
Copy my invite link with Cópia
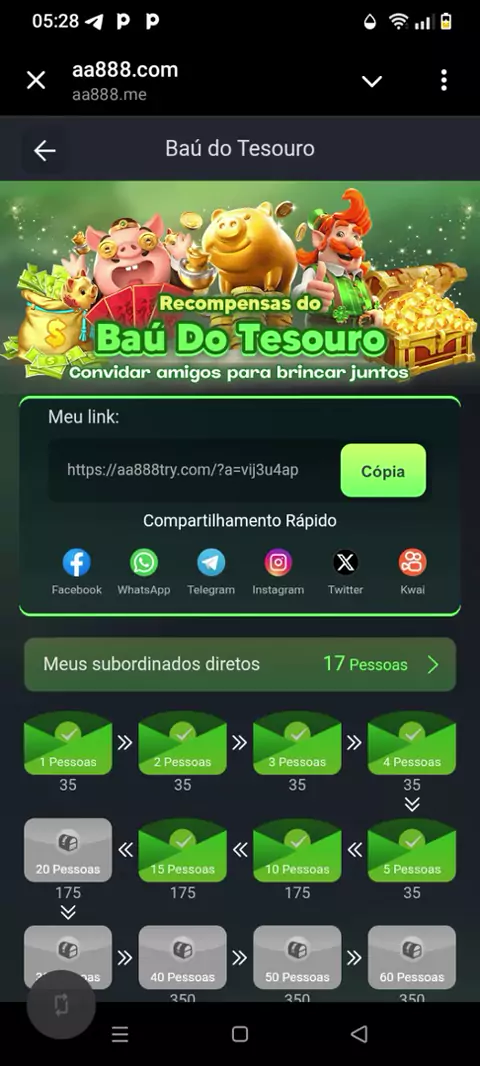[x=383, y=470]
